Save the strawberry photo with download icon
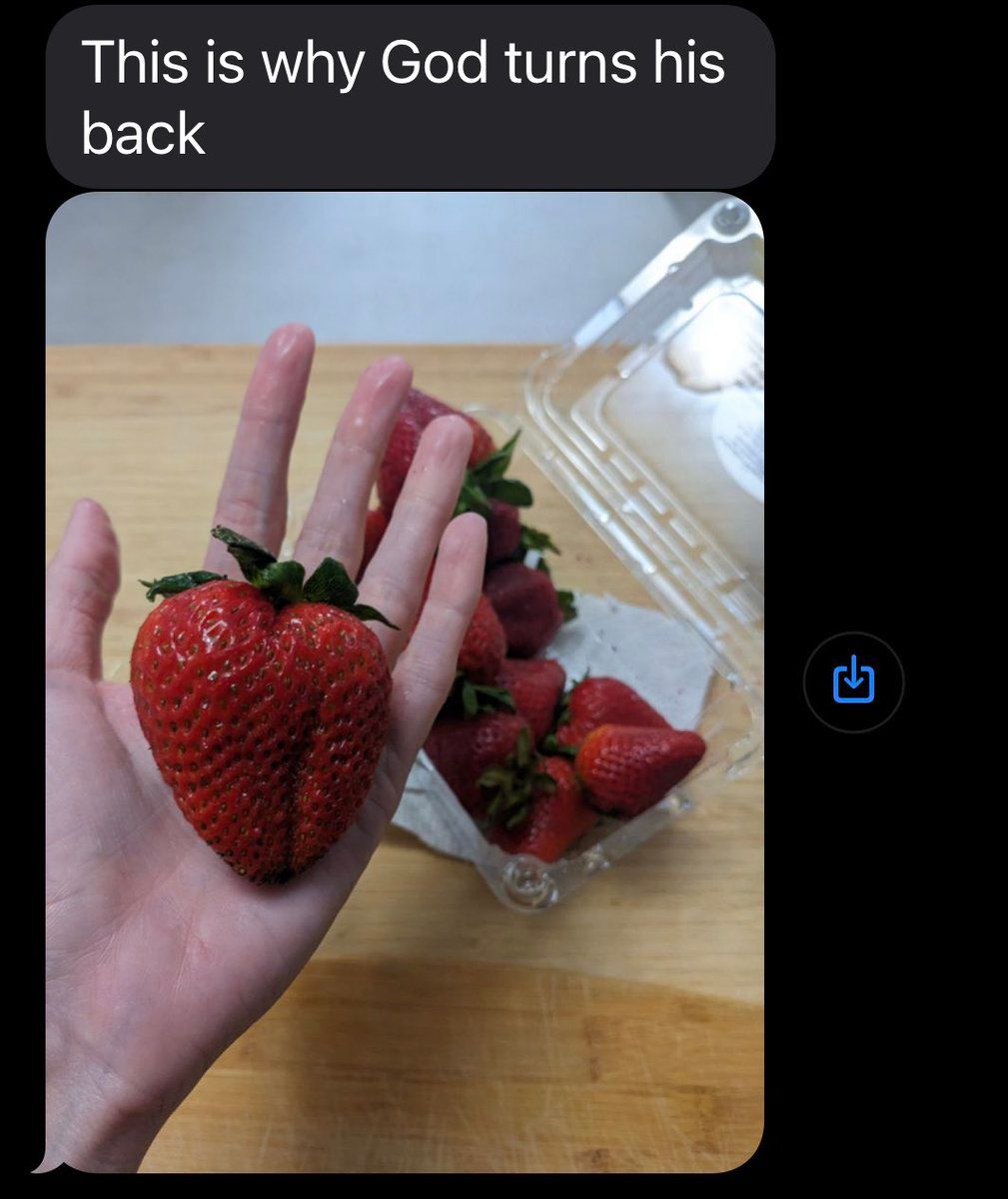 point(853,682)
